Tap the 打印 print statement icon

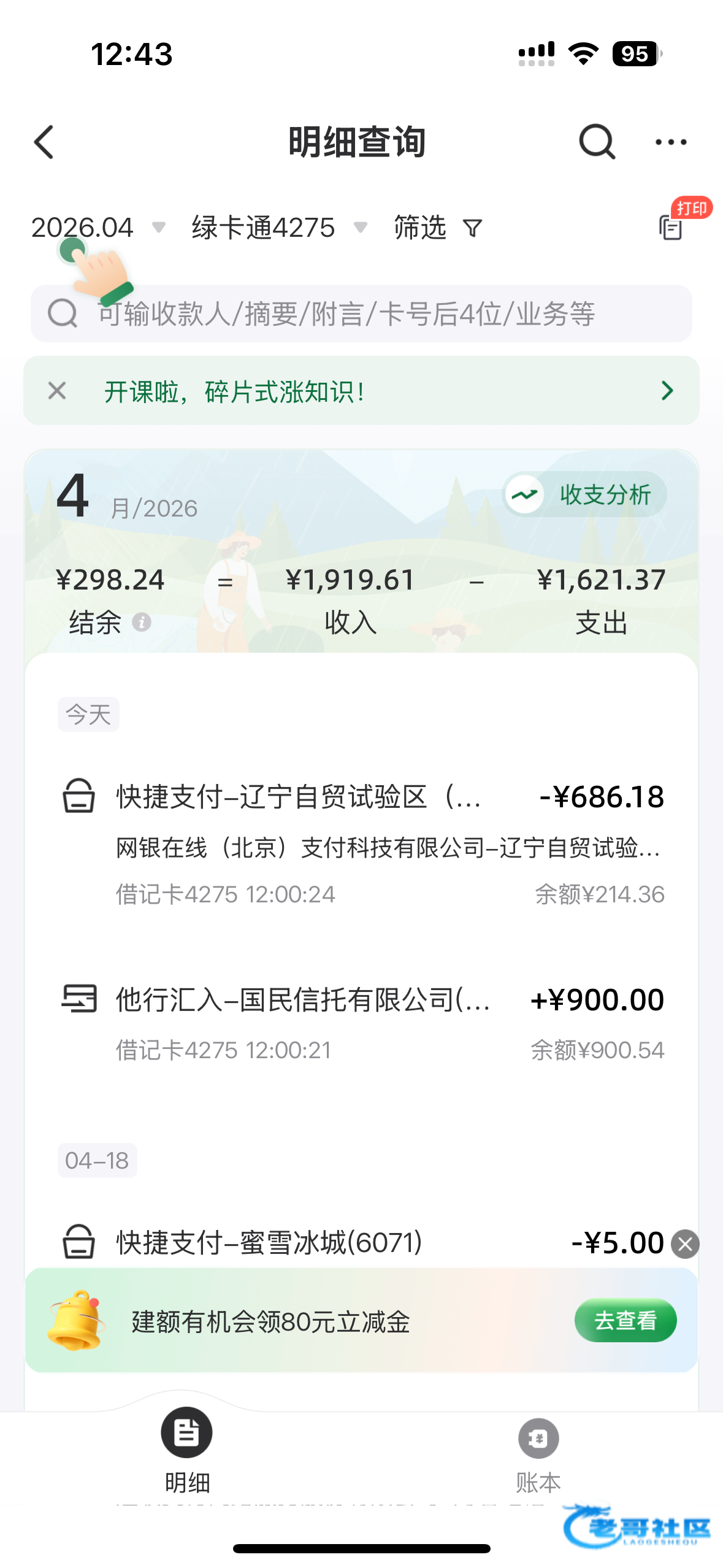(671, 226)
